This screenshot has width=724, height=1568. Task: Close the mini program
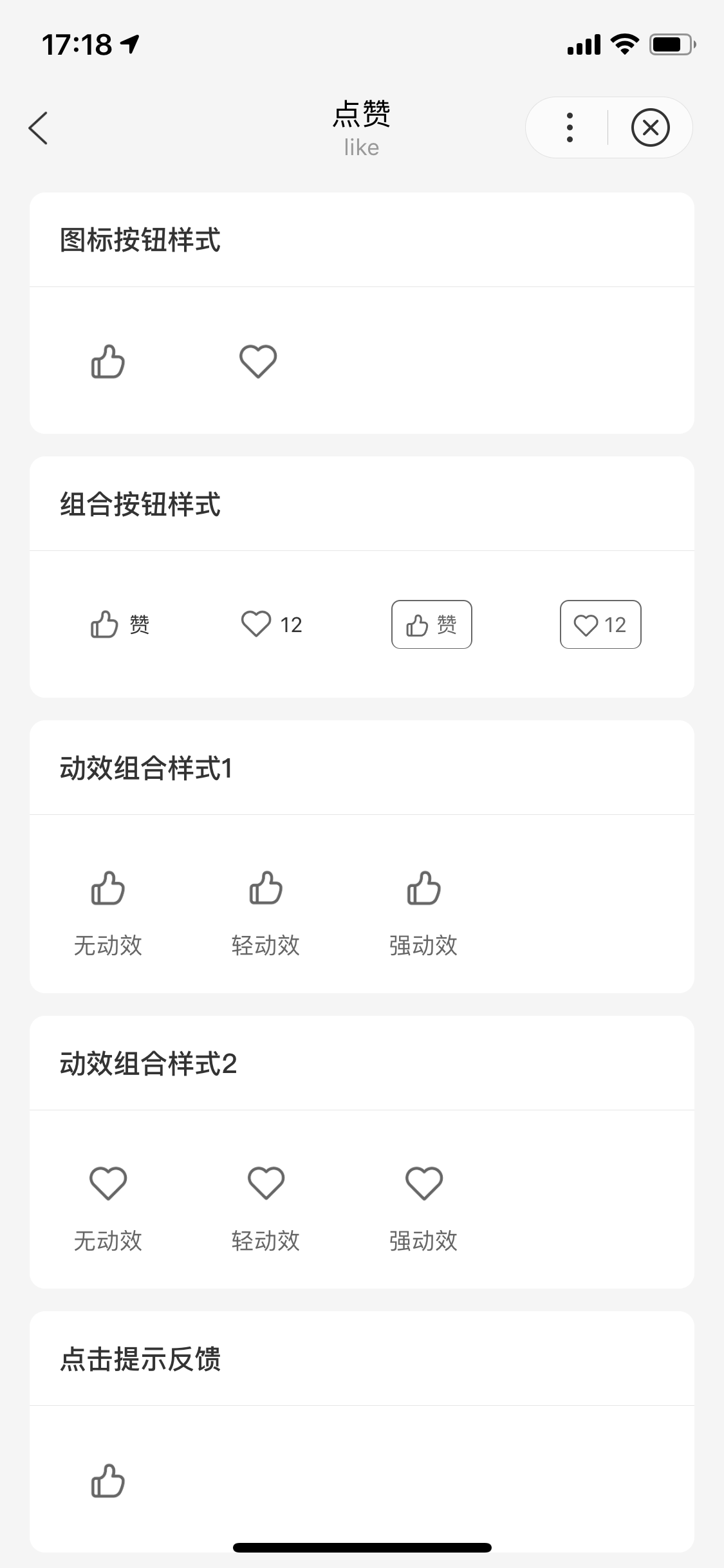pos(650,127)
